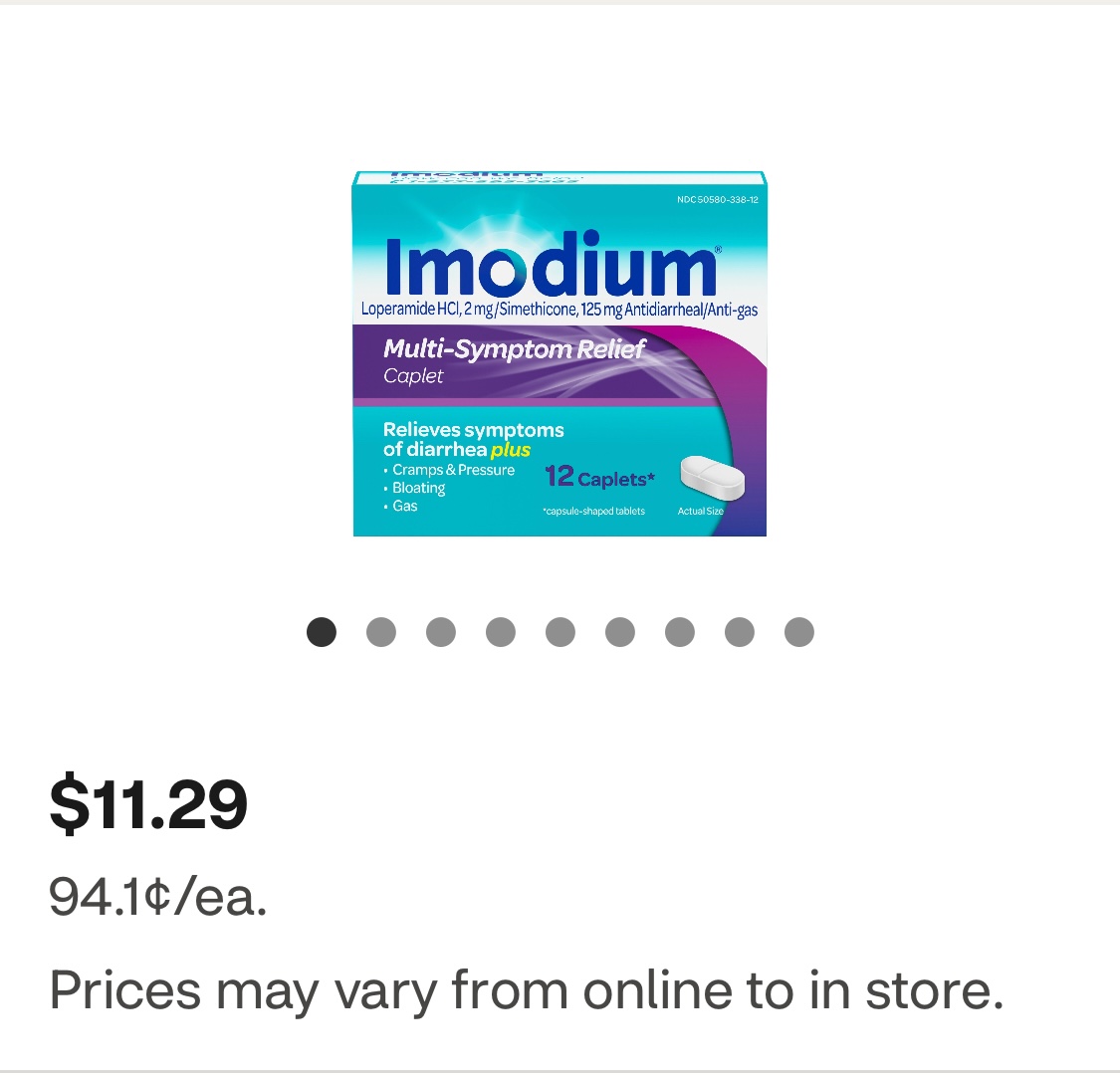Open the Imodium product image
Image resolution: width=1120 pixels, height=1077 pixels.
[x=560, y=354]
